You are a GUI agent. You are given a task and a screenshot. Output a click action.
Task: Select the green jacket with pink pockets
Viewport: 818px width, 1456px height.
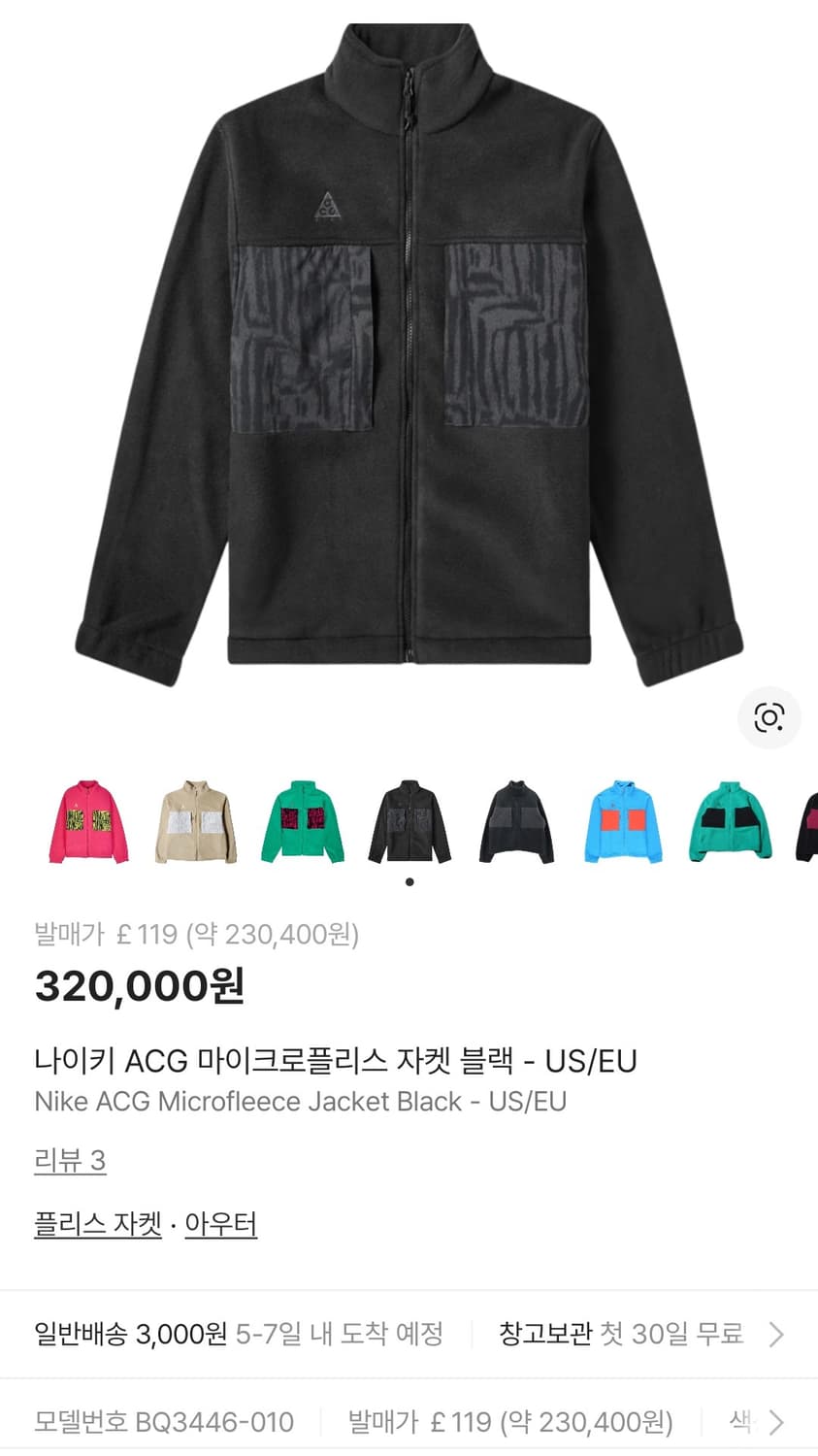coord(302,820)
